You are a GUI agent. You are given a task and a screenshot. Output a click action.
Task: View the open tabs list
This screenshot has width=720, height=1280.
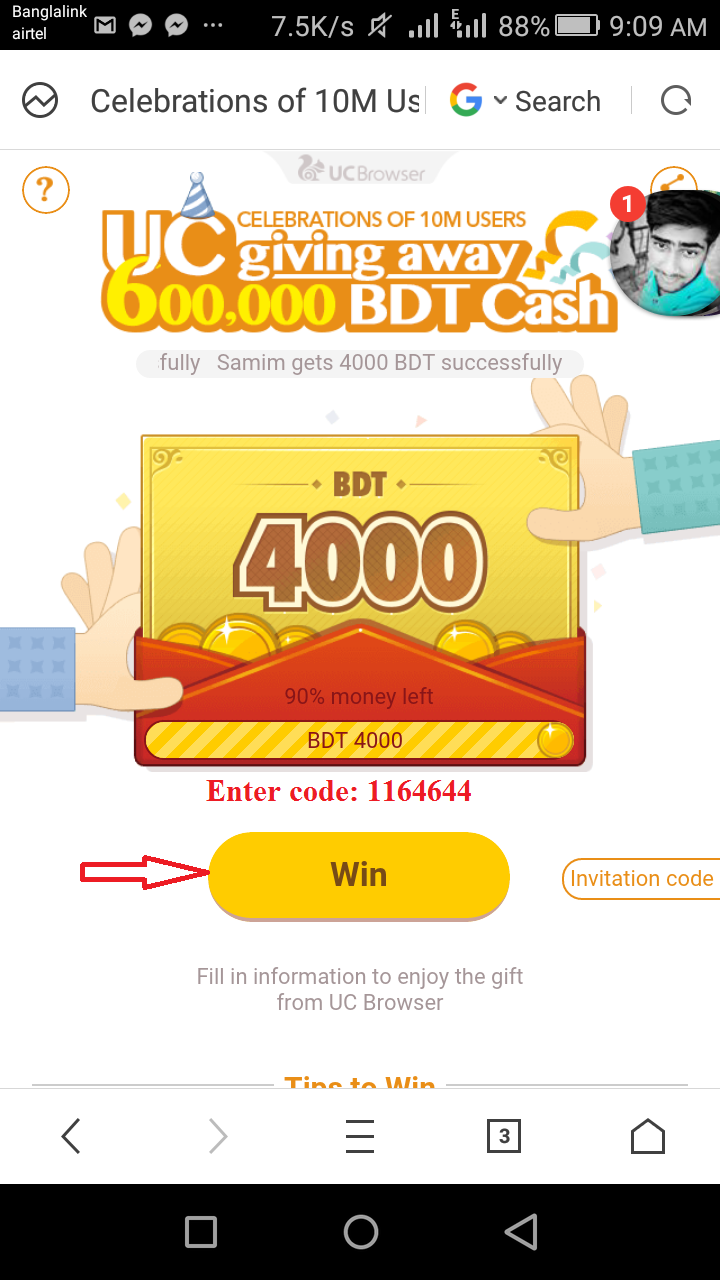(x=503, y=1136)
